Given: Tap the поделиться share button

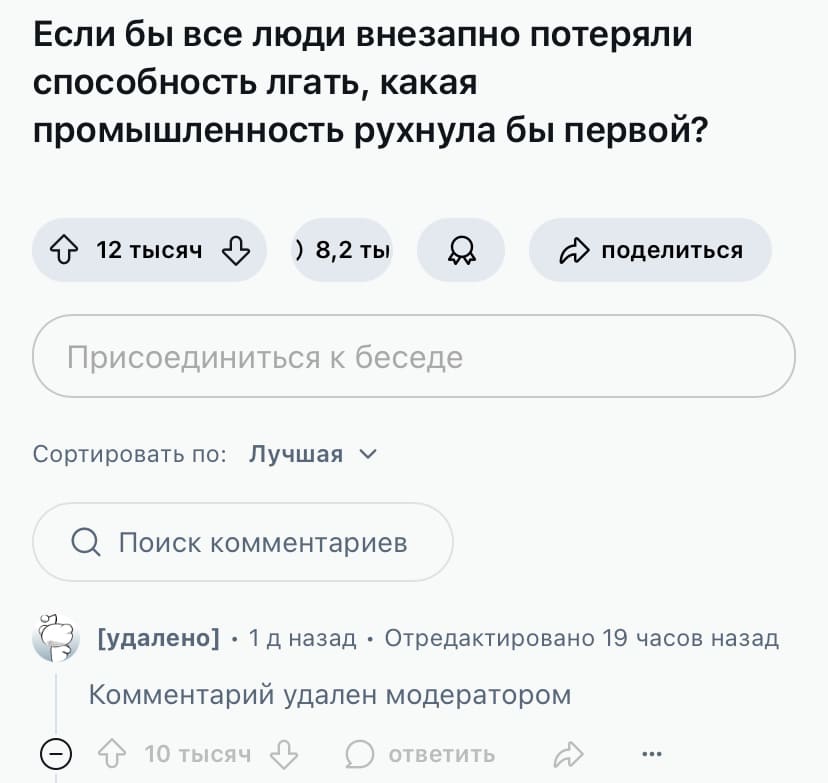Looking at the screenshot, I should pos(650,250).
